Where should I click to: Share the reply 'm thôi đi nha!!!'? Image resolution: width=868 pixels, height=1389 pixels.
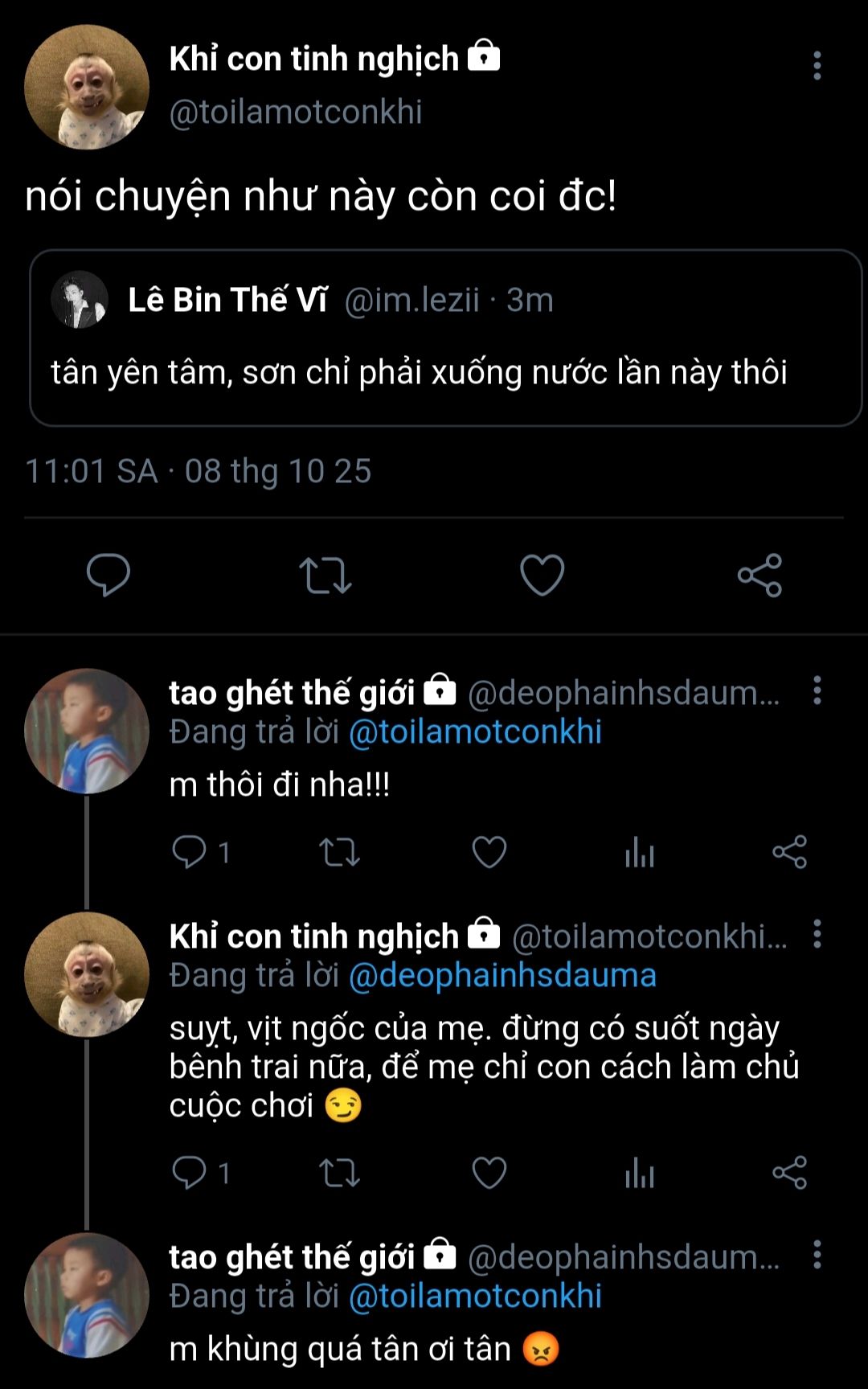(789, 852)
